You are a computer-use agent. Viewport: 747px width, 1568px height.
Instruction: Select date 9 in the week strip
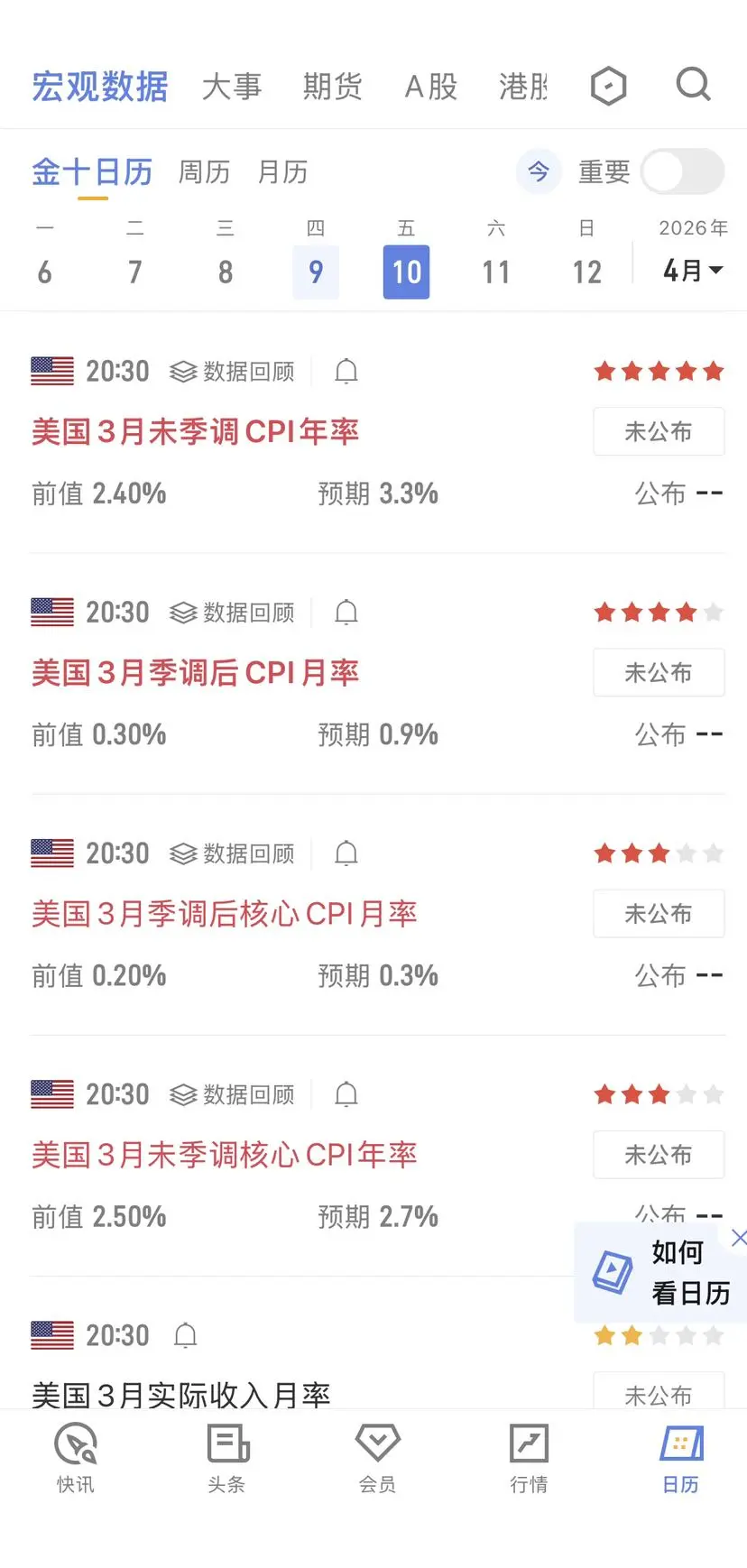point(316,272)
